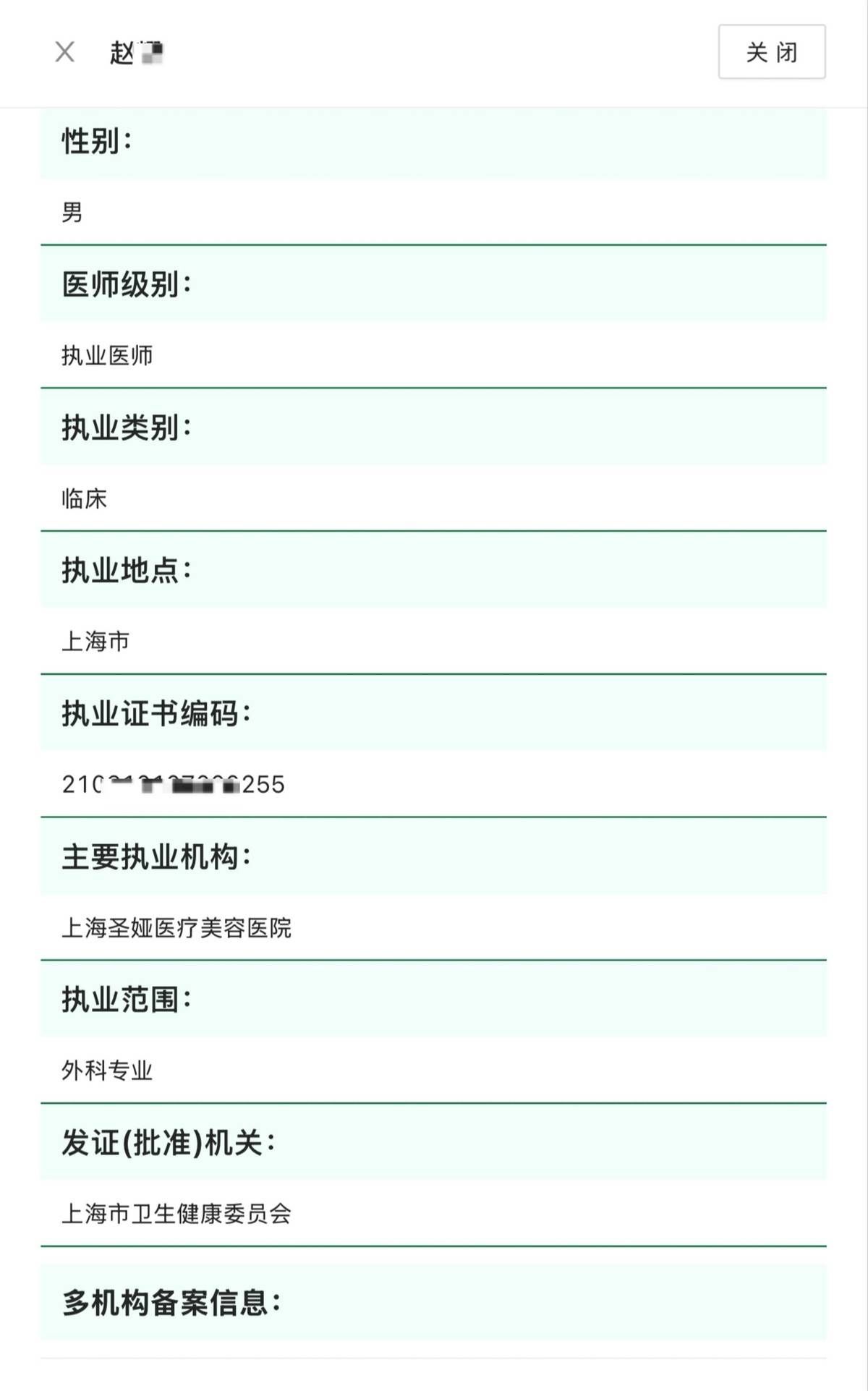Tap the 执业类别 heading
Screen dimensions: 868x1391
(x=127, y=427)
